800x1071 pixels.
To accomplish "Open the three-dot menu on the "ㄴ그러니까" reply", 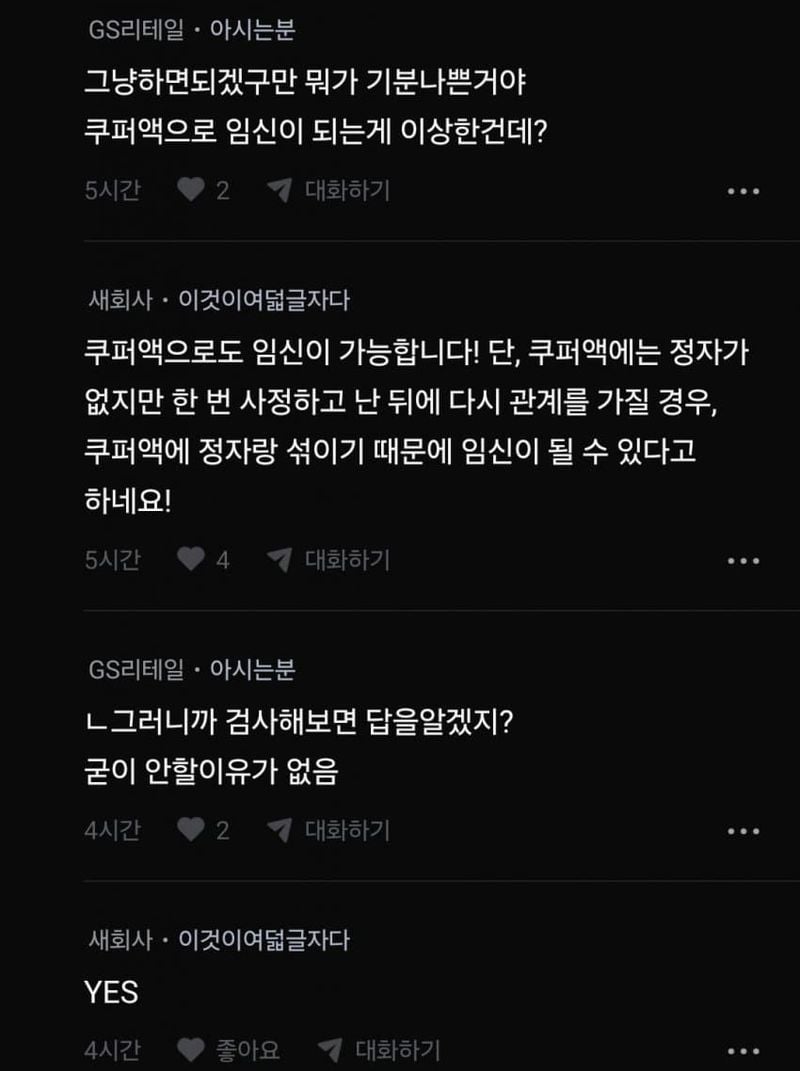I will tap(743, 831).
